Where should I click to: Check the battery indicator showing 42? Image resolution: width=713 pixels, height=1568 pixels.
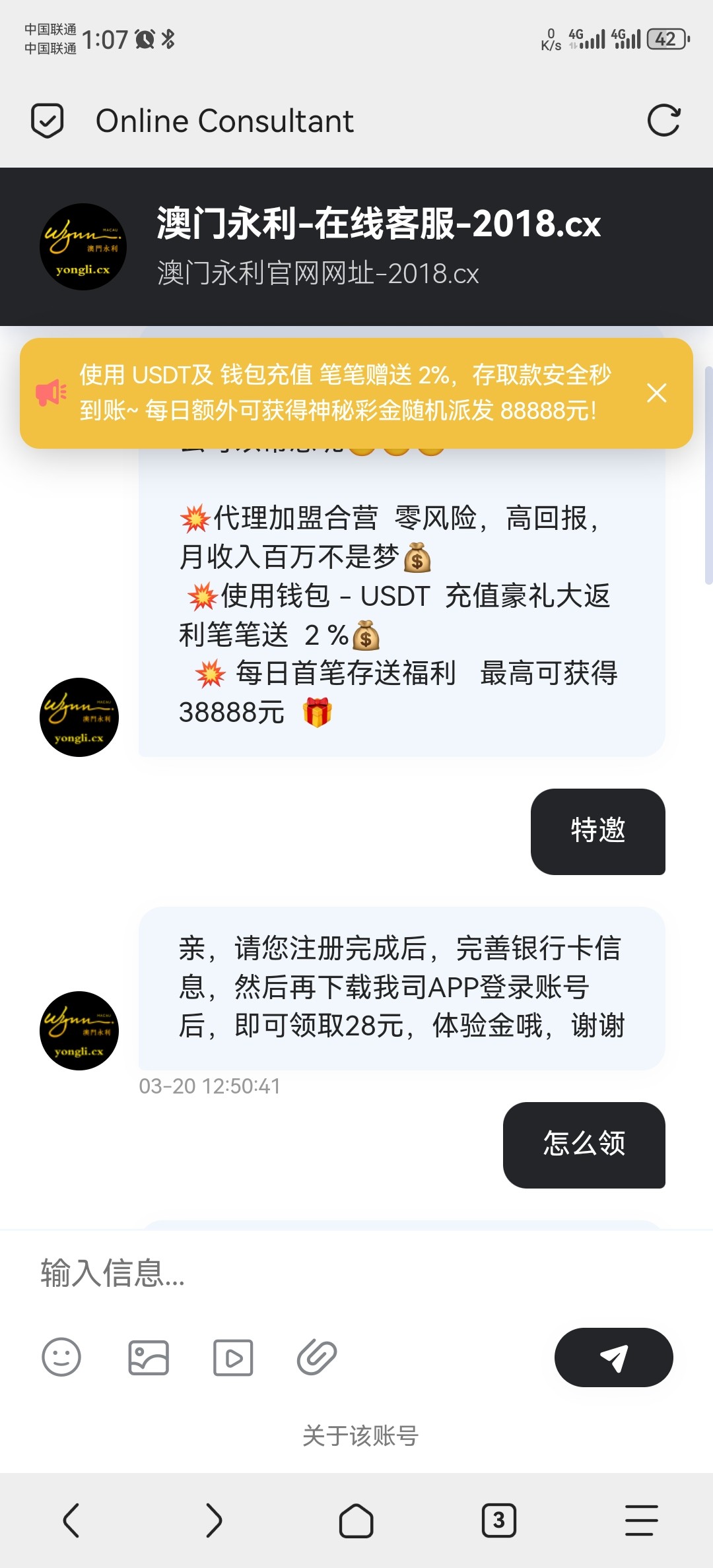667,40
